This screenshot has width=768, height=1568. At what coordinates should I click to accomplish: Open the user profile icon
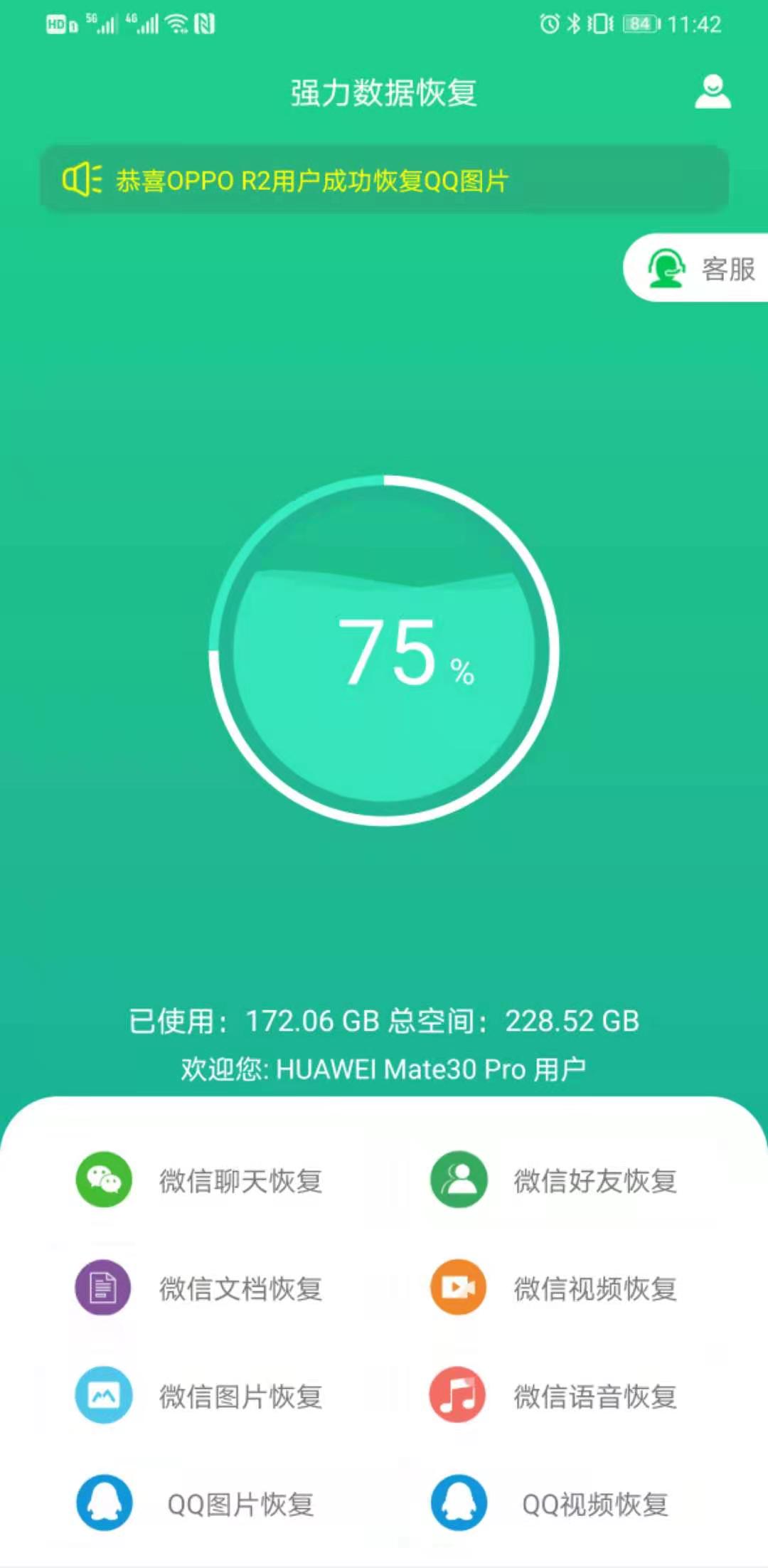click(713, 92)
